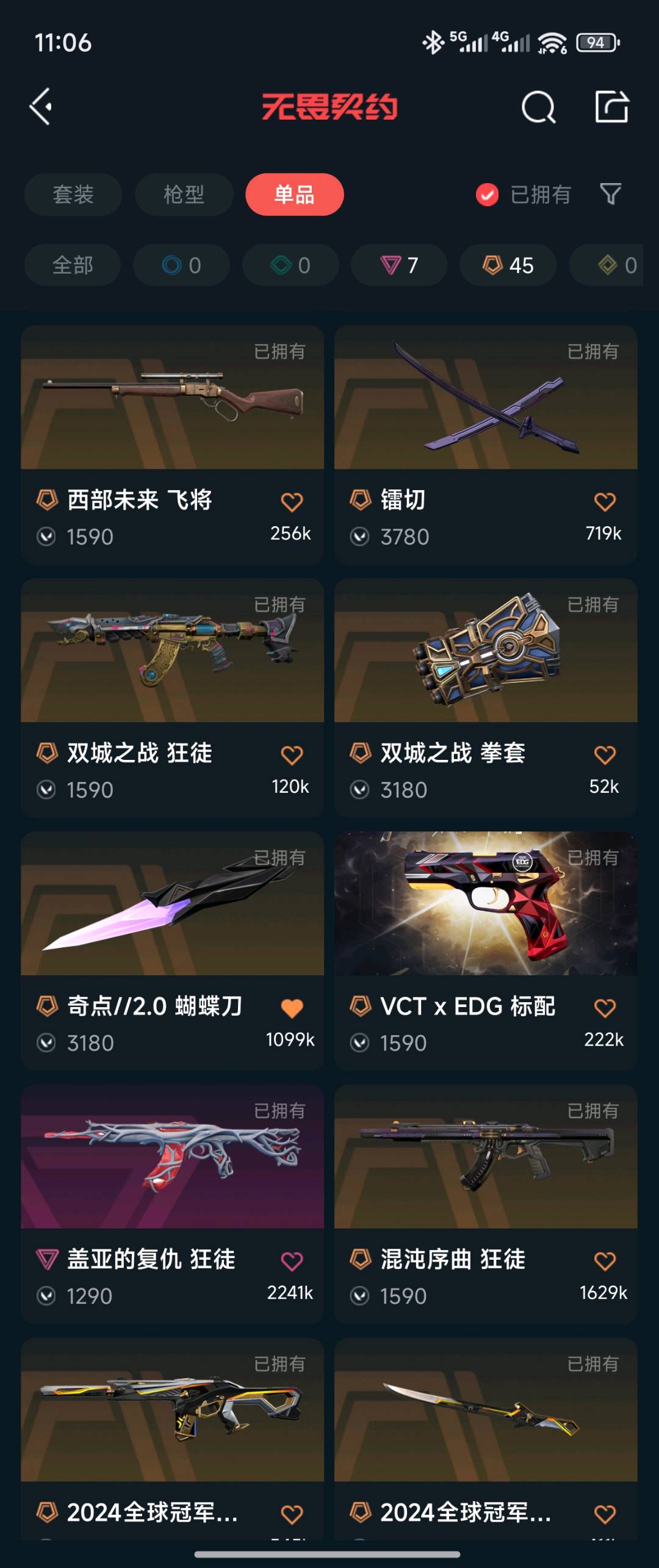The width and height of the screenshot is (659, 1568).
Task: Filter by the pink tier chip 7
Action: pos(399,266)
